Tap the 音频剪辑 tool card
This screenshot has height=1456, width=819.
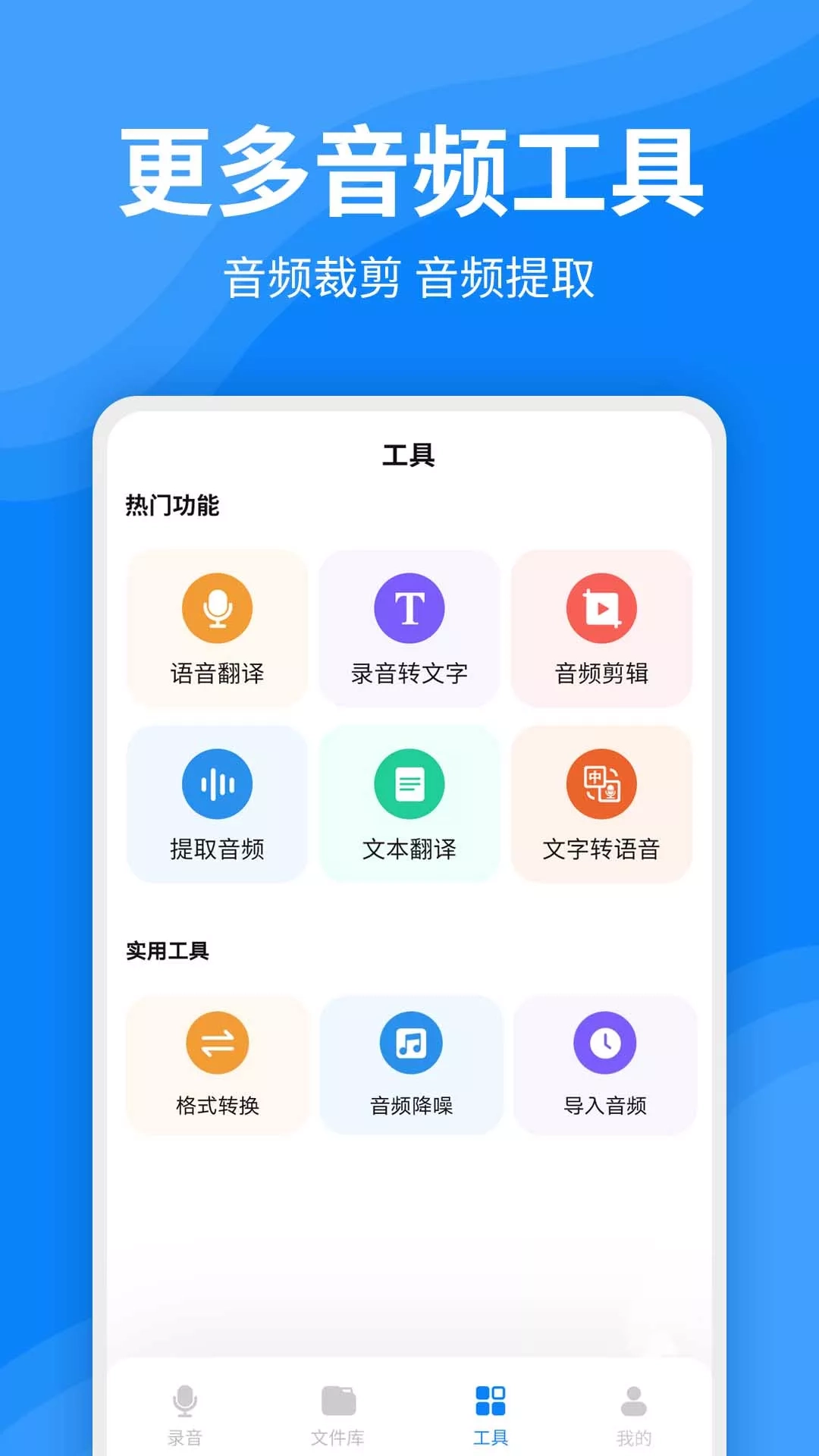603,629
